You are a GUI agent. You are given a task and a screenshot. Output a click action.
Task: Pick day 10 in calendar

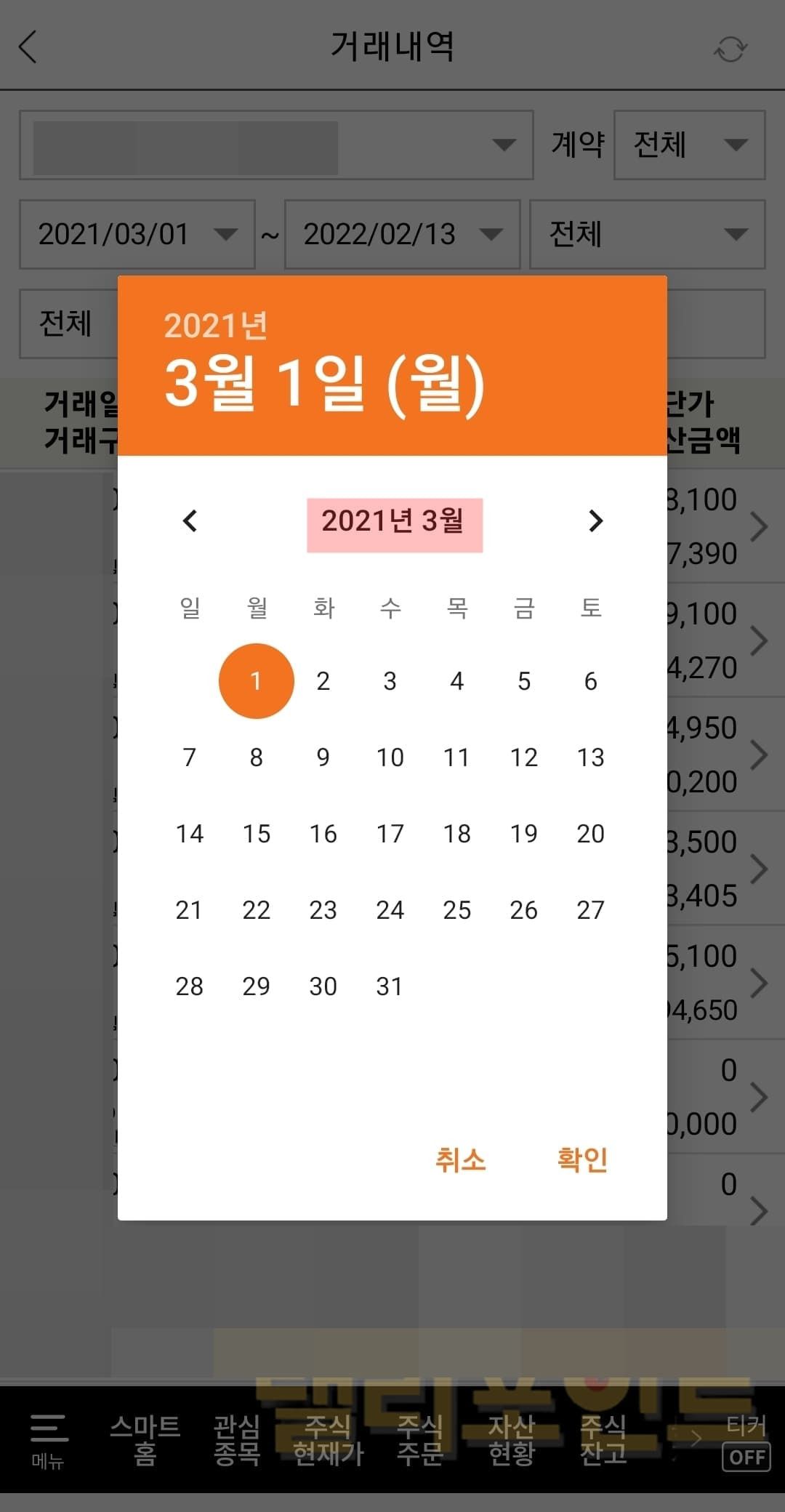point(390,757)
